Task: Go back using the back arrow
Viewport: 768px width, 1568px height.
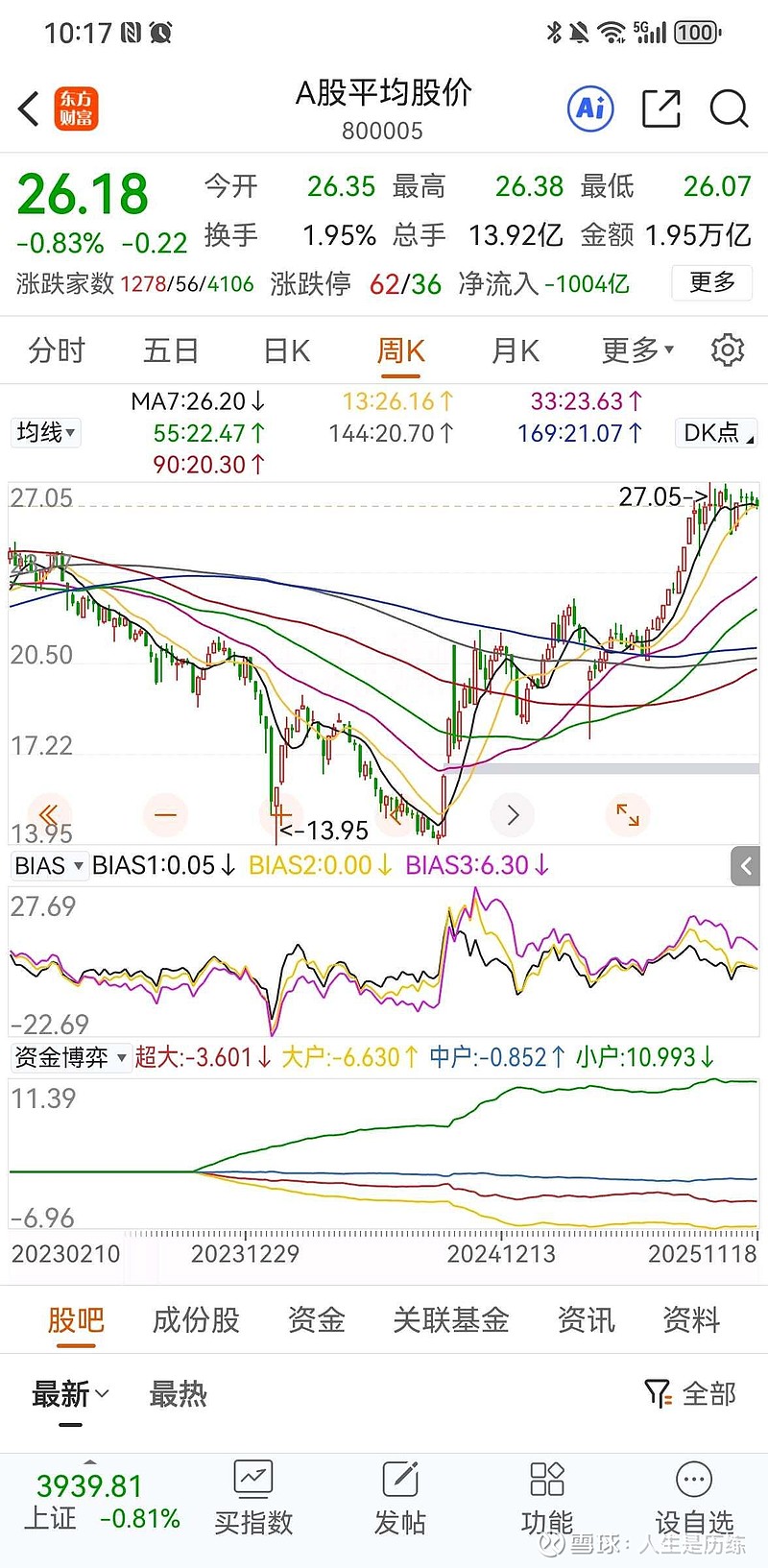Action: click(27, 109)
